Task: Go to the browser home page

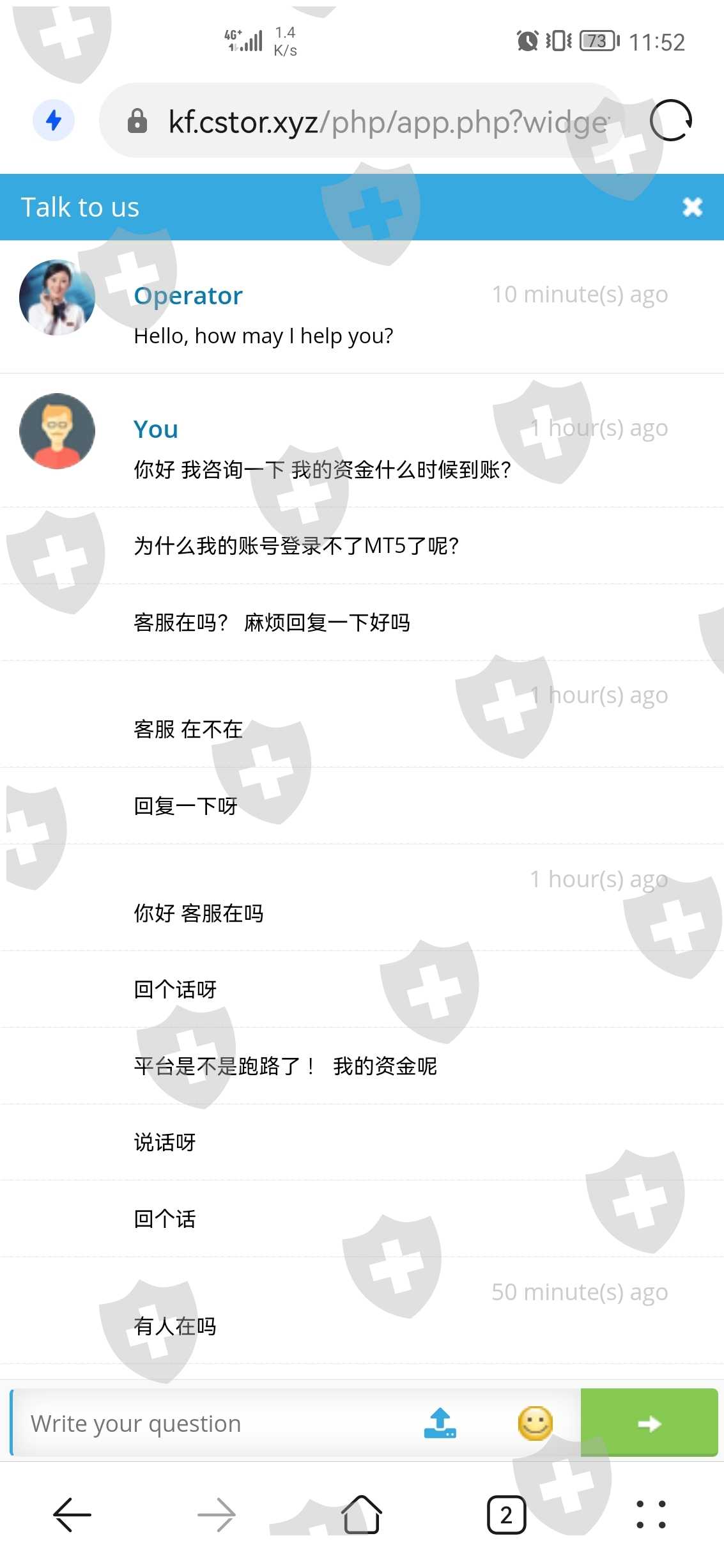Action: (362, 1515)
